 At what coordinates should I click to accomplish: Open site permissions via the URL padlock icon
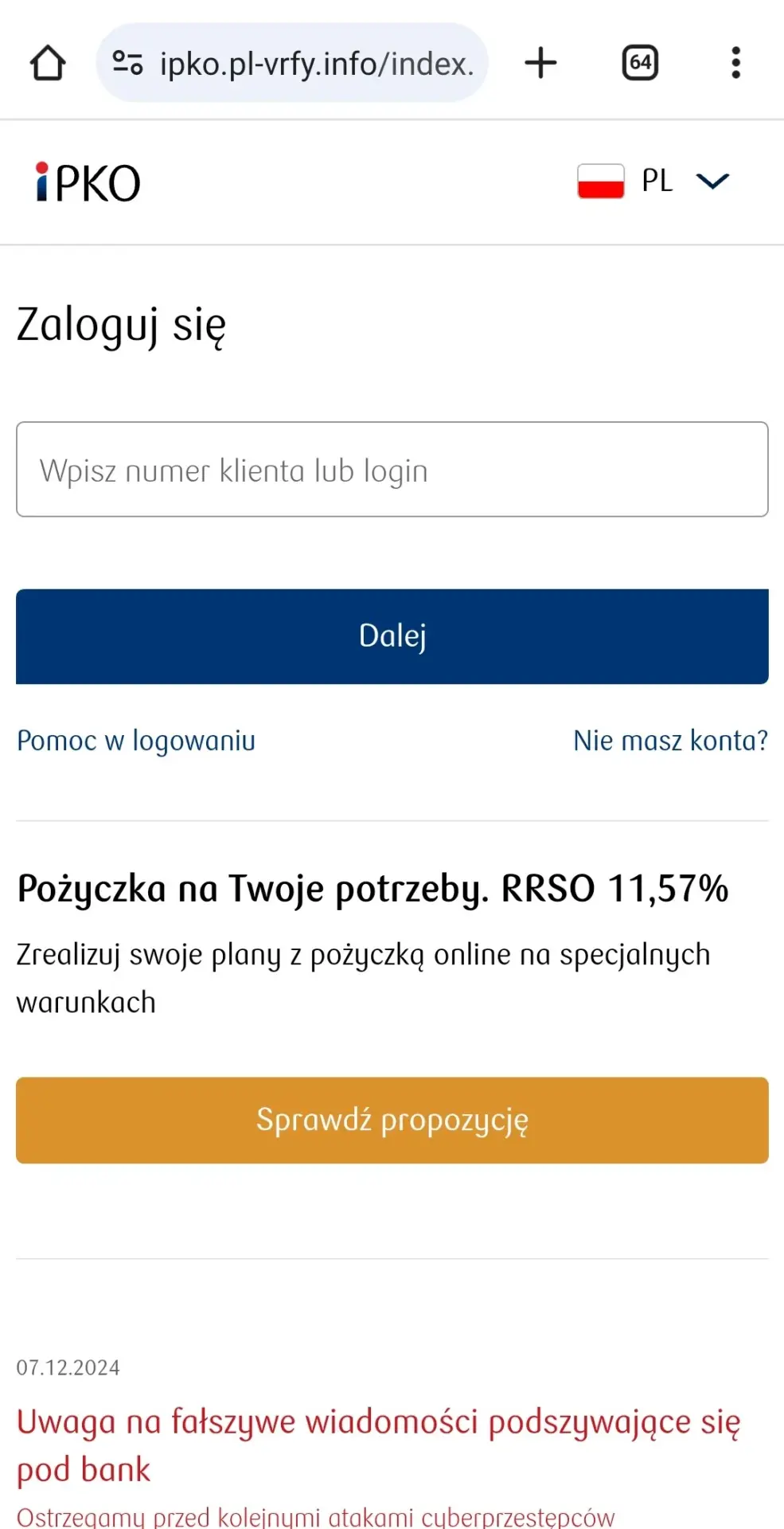tap(127, 62)
